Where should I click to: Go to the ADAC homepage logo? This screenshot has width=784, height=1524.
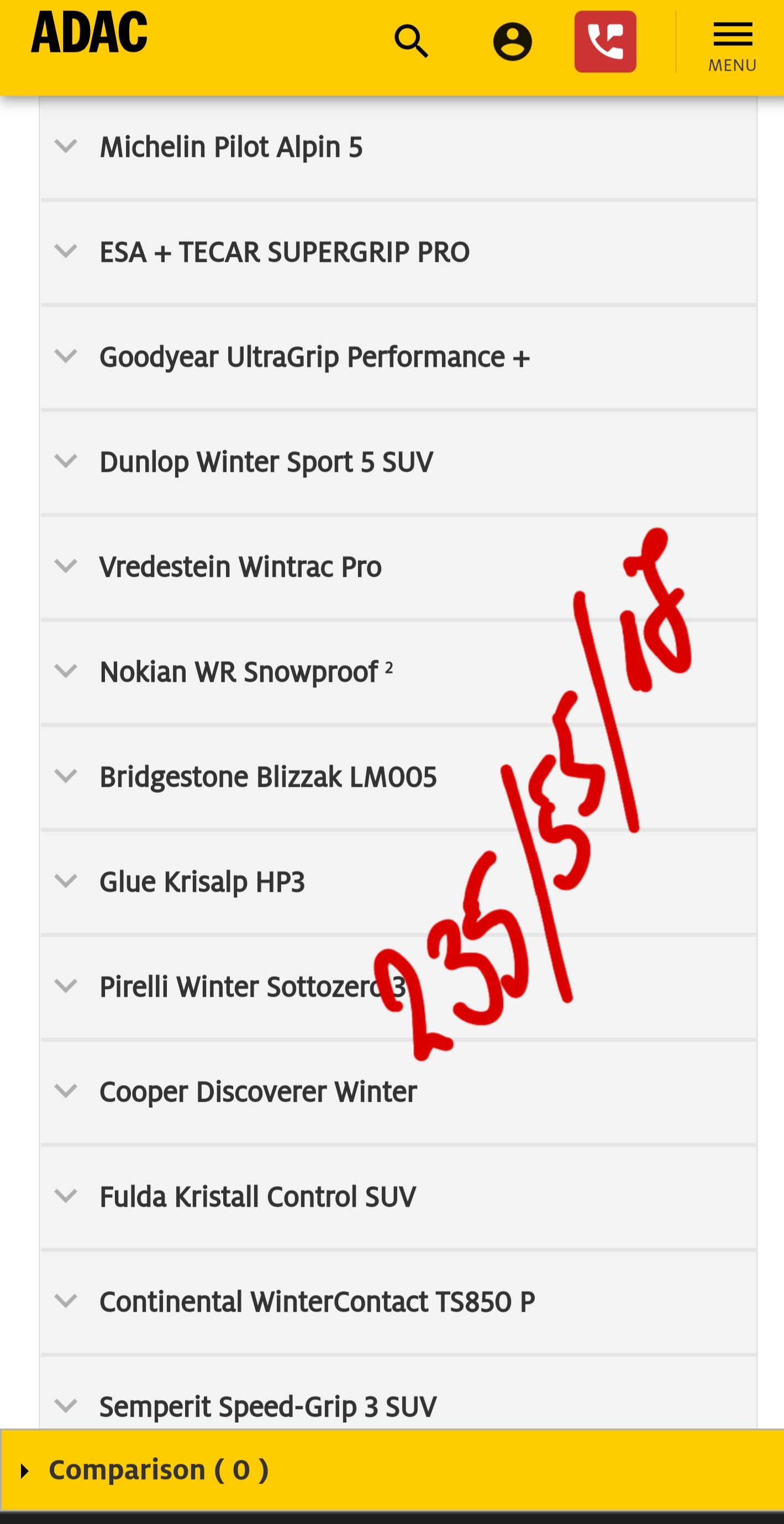[x=90, y=33]
